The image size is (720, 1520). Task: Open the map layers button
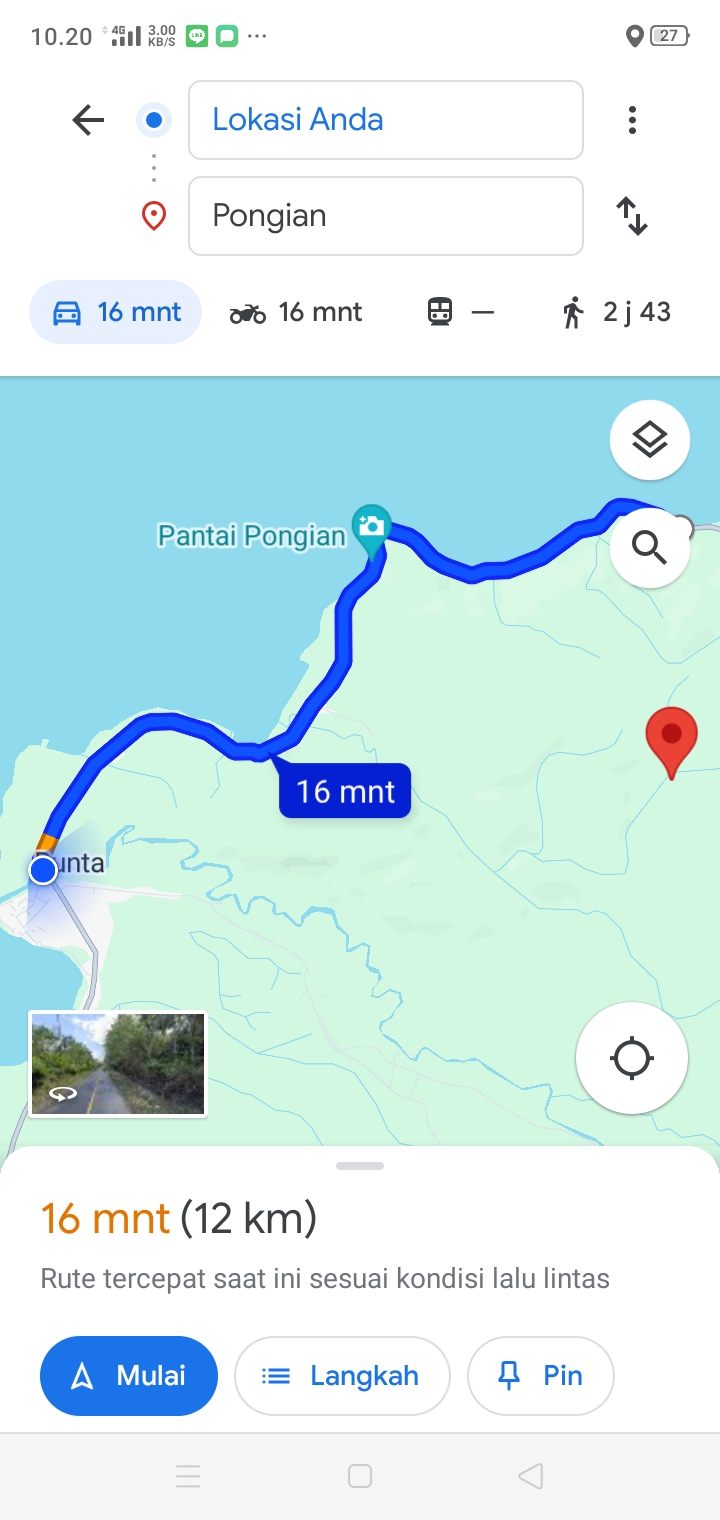click(x=650, y=440)
